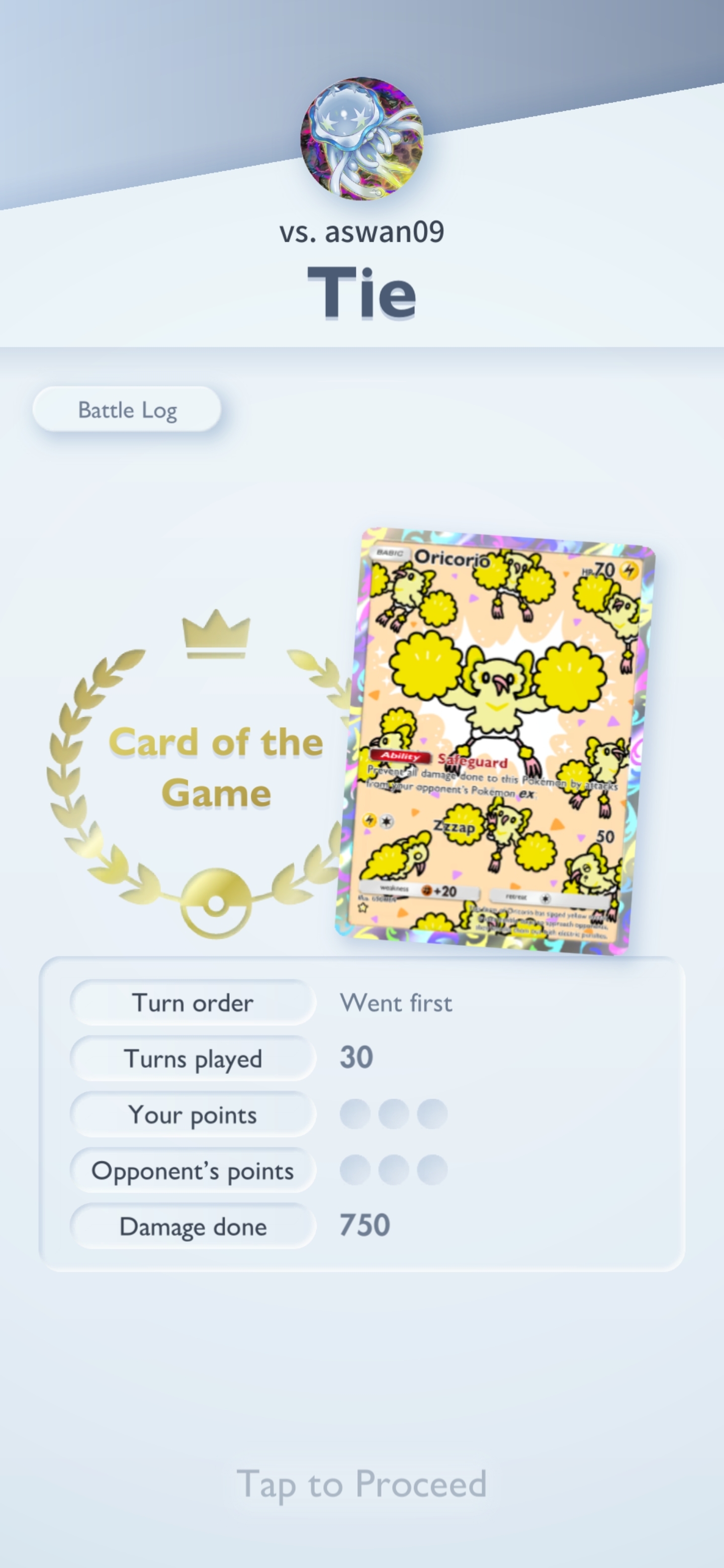View the Oricorio card of the game
The width and height of the screenshot is (724, 1568).
pyautogui.click(x=495, y=741)
